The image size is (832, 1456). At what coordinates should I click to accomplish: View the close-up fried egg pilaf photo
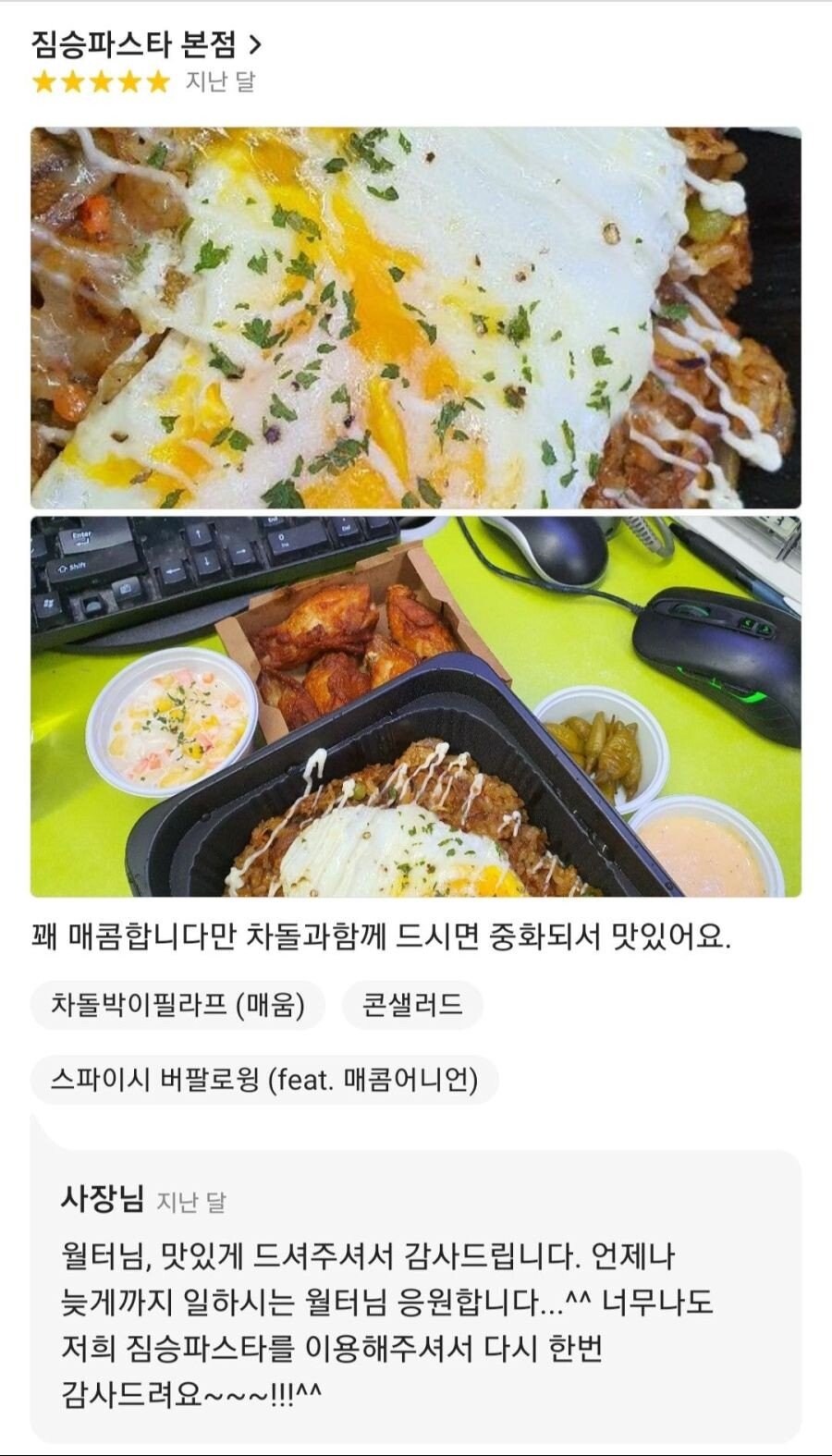click(x=415, y=317)
